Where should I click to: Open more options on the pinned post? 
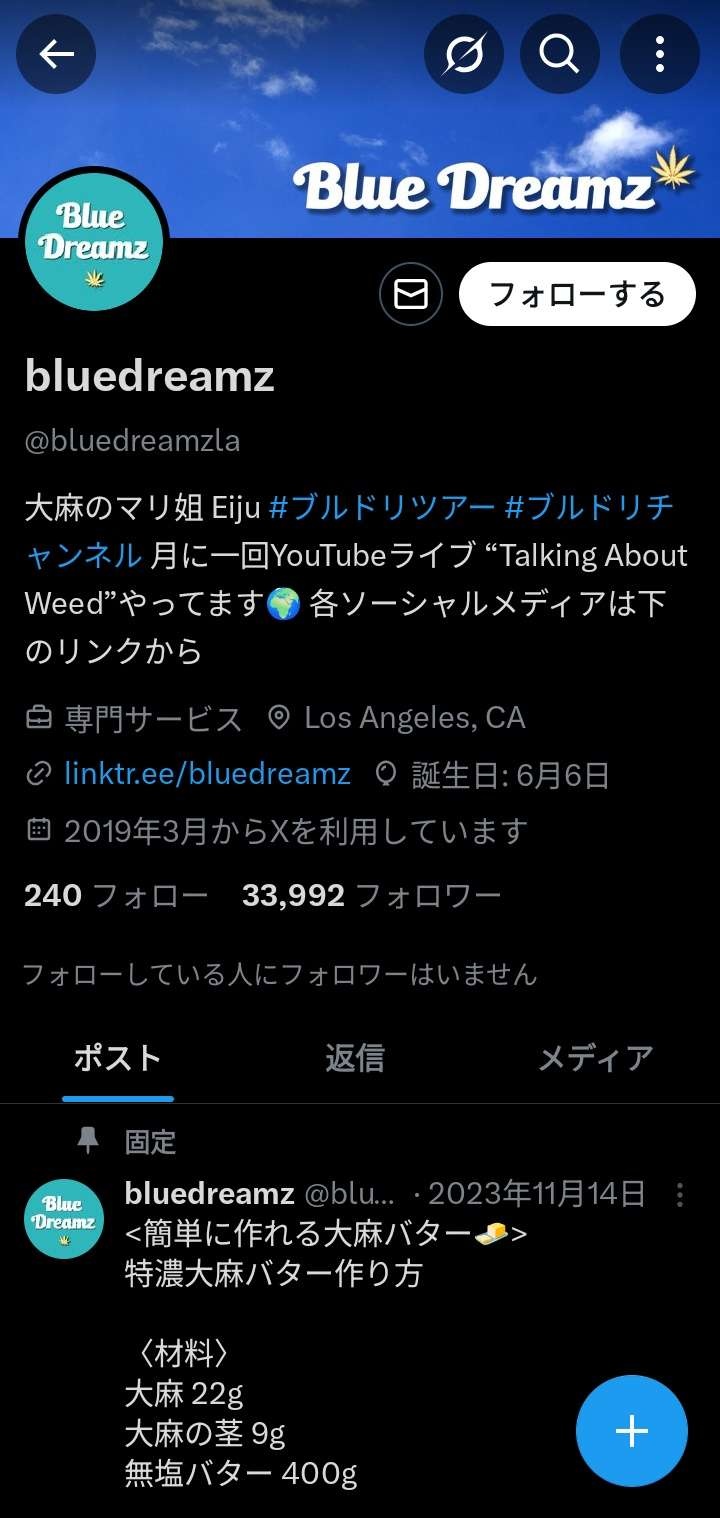click(680, 1194)
